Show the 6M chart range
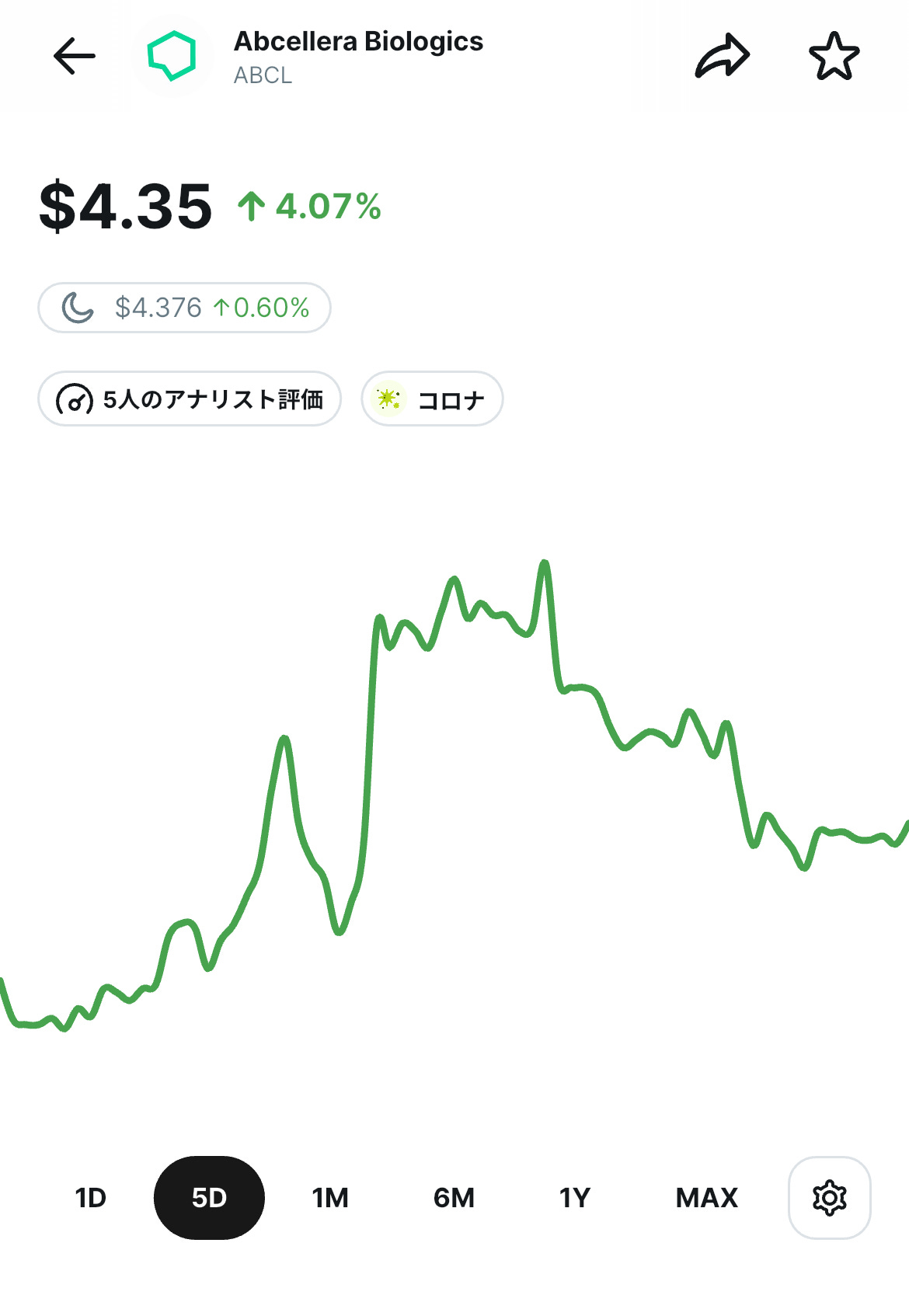 coord(454,1198)
